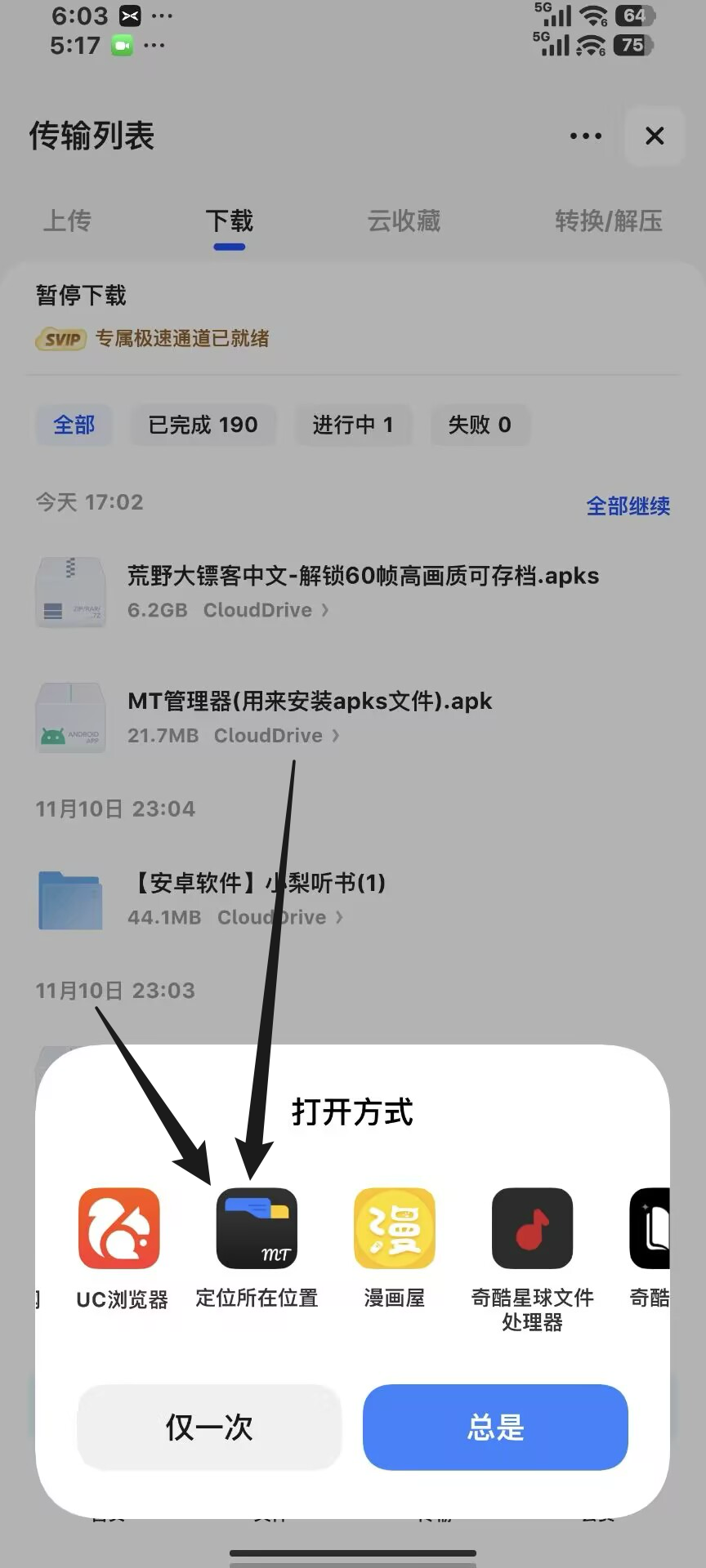Select the MT管理器 app under 定位所在位置
706x1568 pixels.
(256, 1229)
